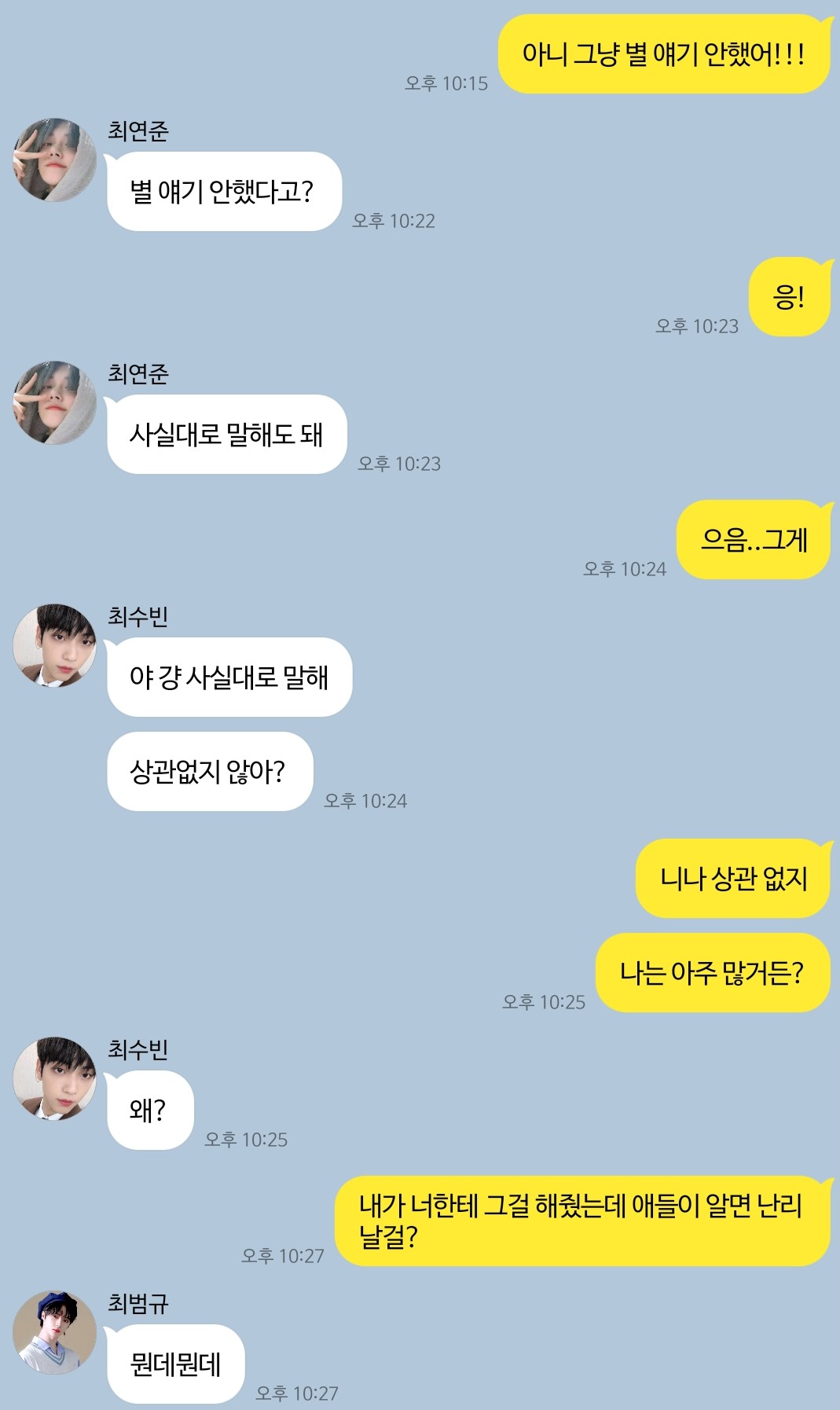Open 최수빈's avatar next to the '왜?' message
Screen dimensions: 840x1410
(x=55, y=1078)
